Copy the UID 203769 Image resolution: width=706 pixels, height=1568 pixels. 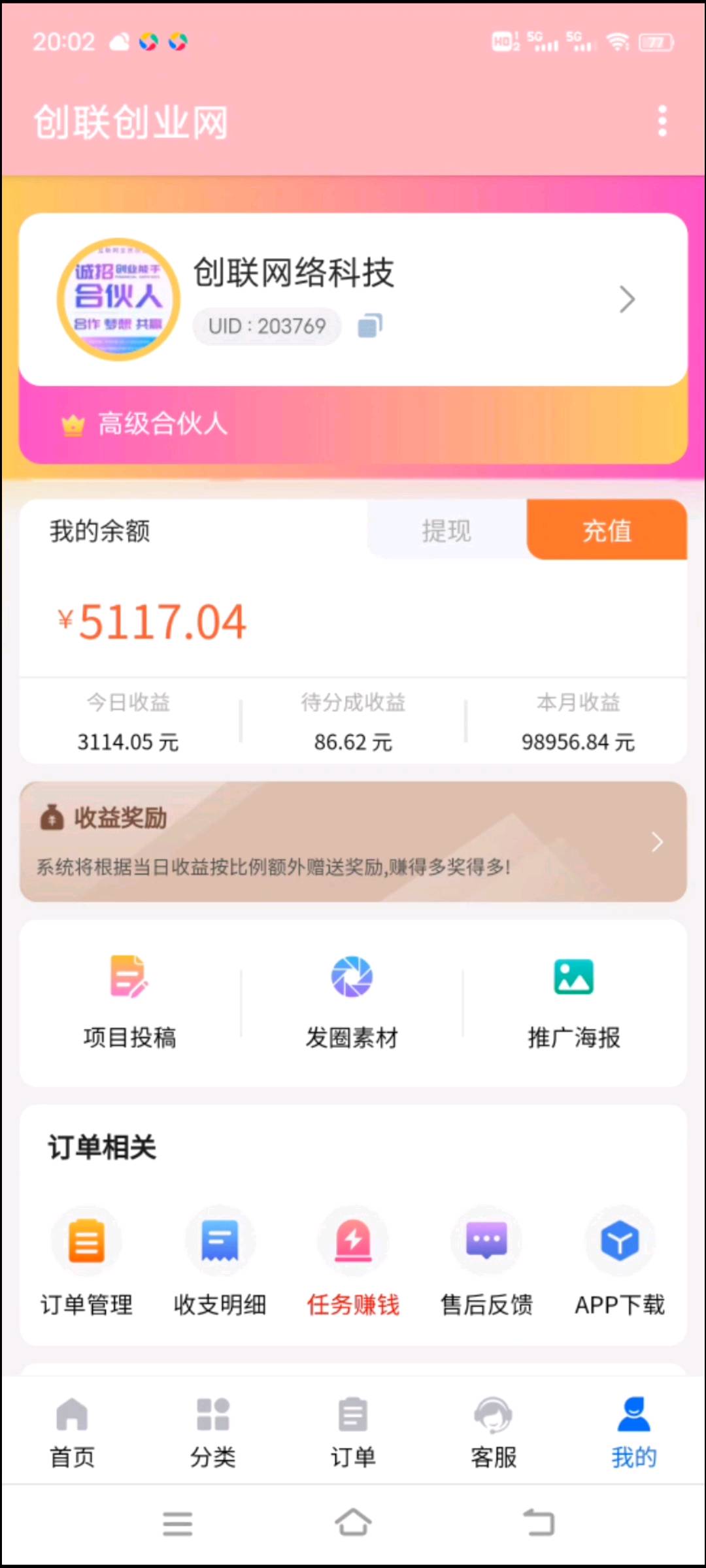click(370, 325)
